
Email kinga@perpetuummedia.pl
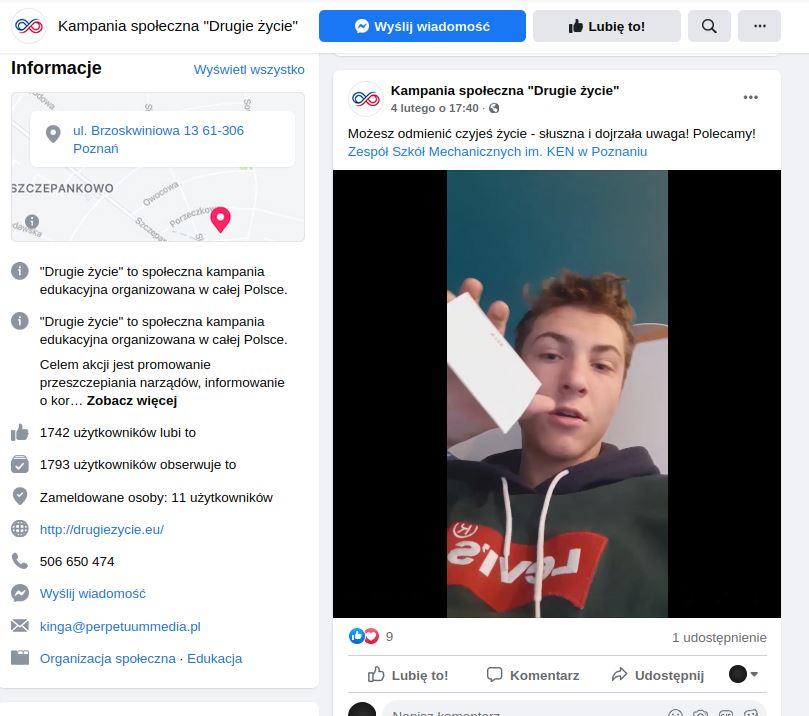point(120,626)
